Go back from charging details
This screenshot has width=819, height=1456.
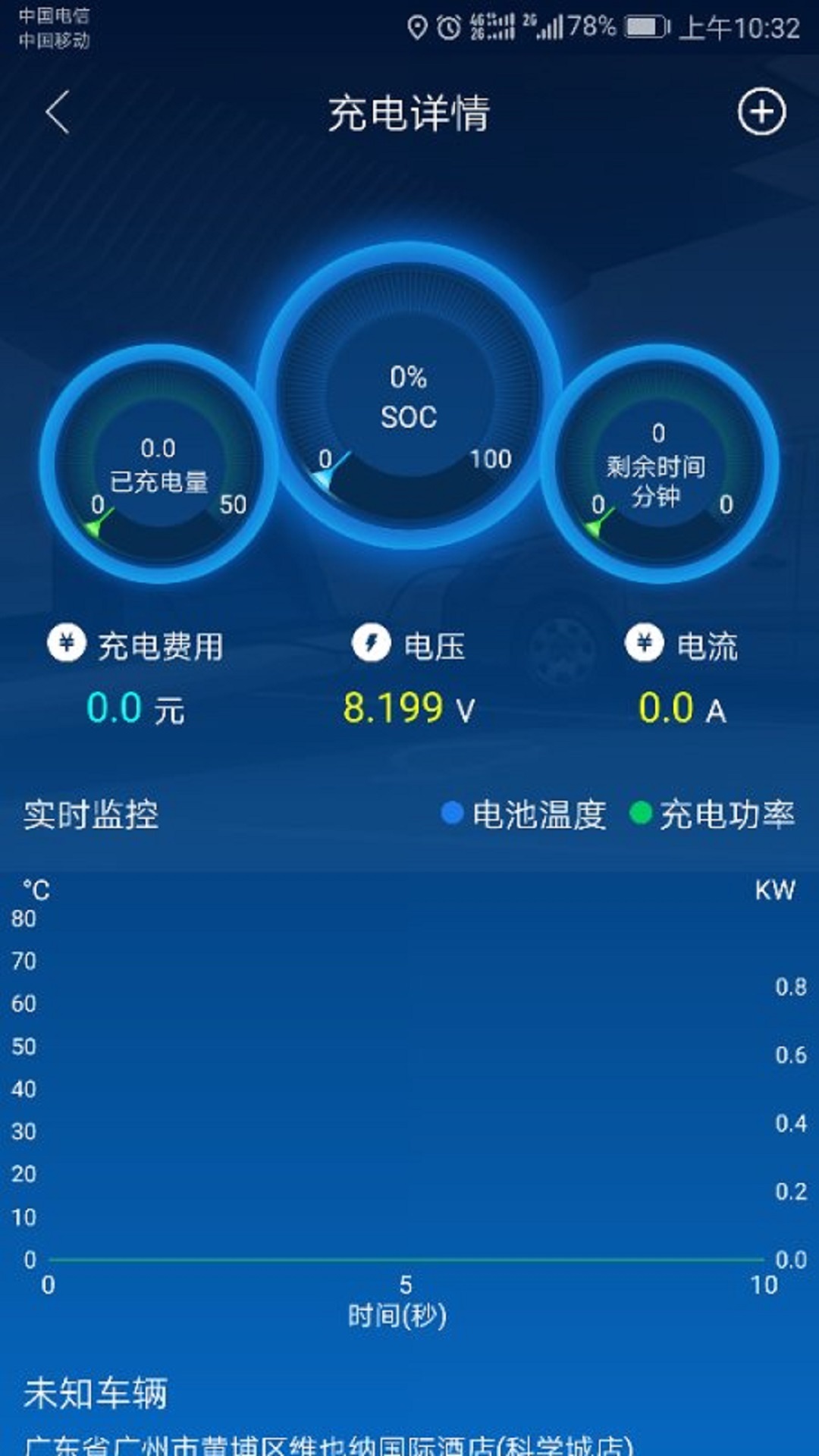[58, 113]
